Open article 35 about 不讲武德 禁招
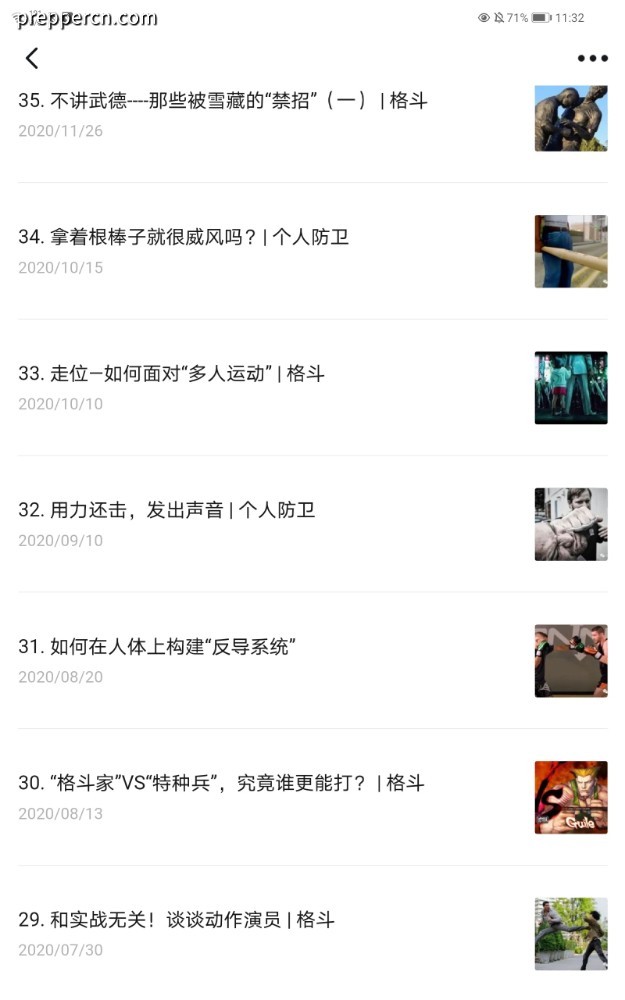Viewport: 625px width, 1000px height. click(x=312, y=118)
